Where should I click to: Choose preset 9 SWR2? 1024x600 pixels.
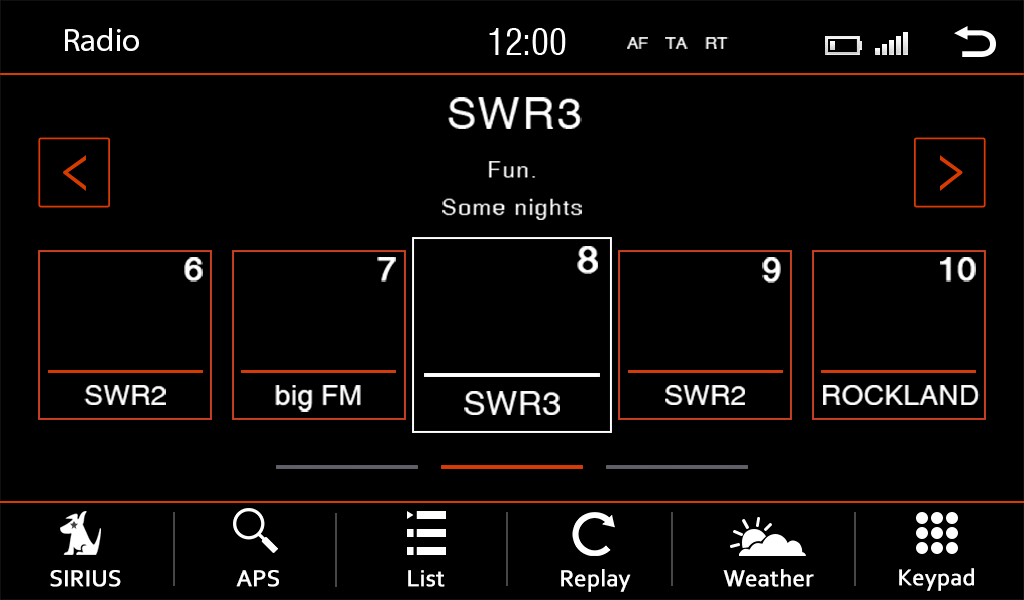(x=705, y=335)
